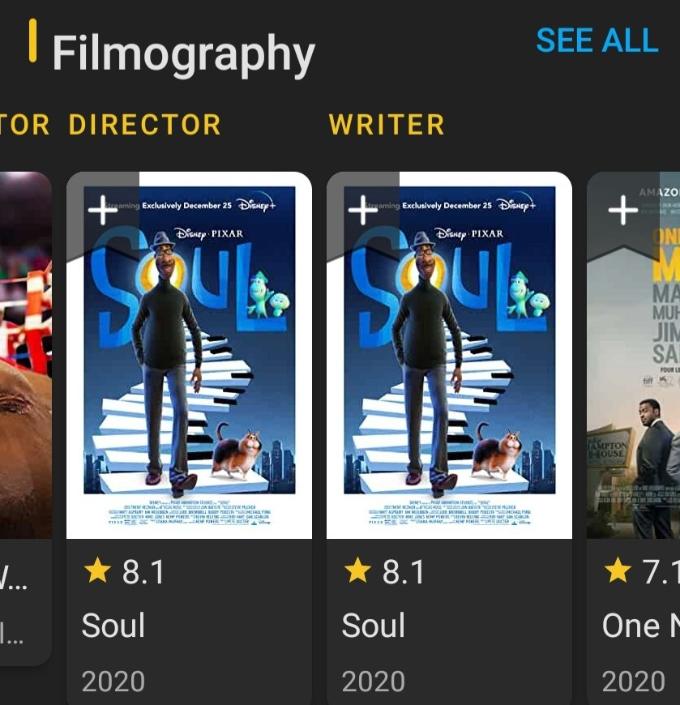Screen dimensions: 680x705
Task: Open SEE ALL filmography link
Action: pos(596,40)
